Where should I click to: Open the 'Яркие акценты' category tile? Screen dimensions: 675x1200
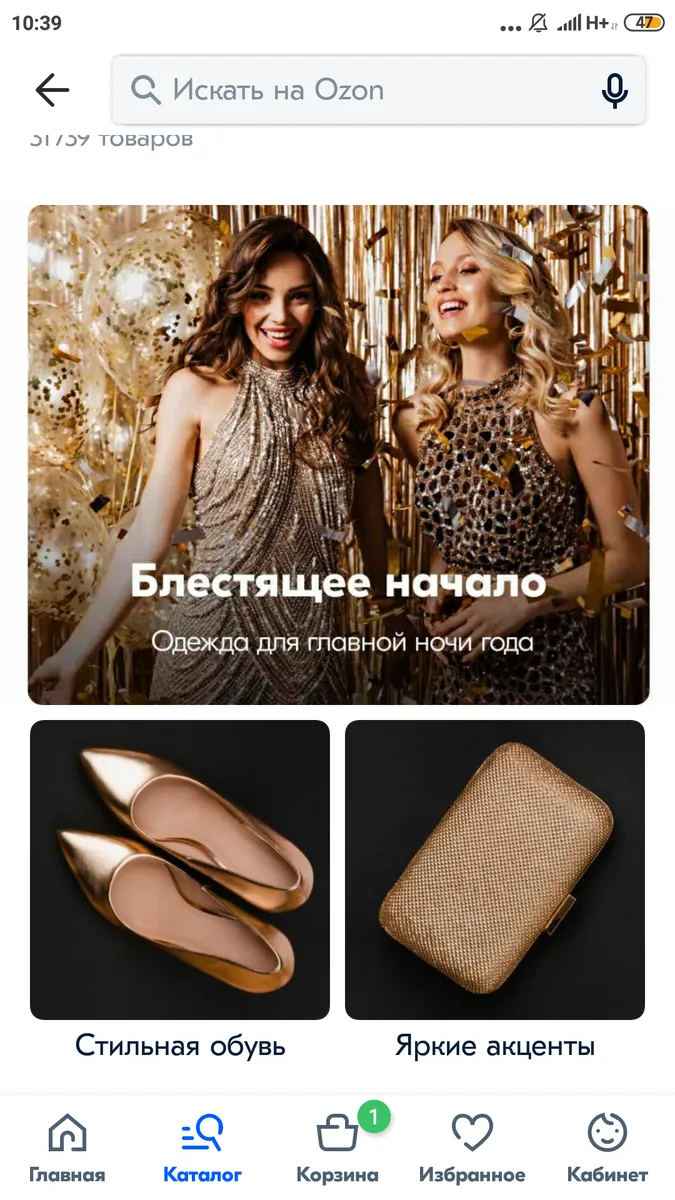click(x=495, y=870)
